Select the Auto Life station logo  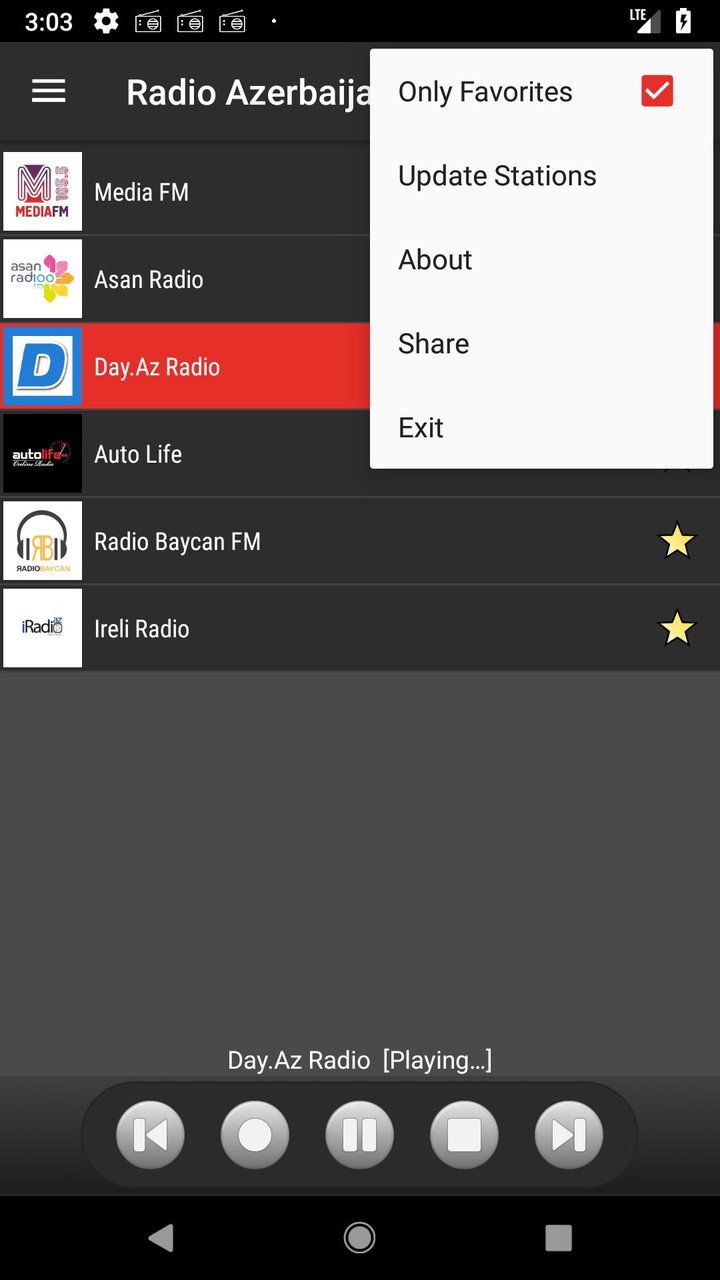click(42, 453)
